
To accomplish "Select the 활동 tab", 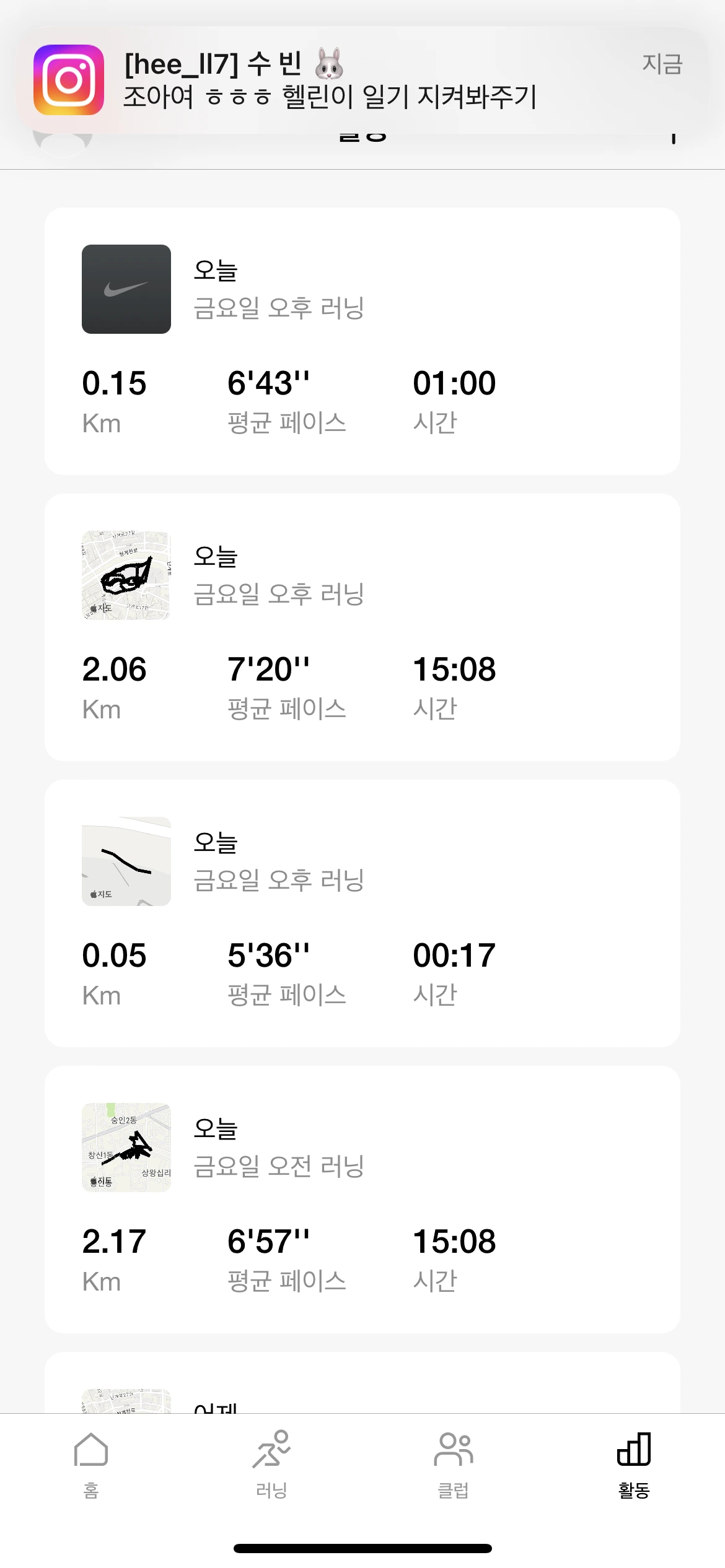I will (x=633, y=1464).
